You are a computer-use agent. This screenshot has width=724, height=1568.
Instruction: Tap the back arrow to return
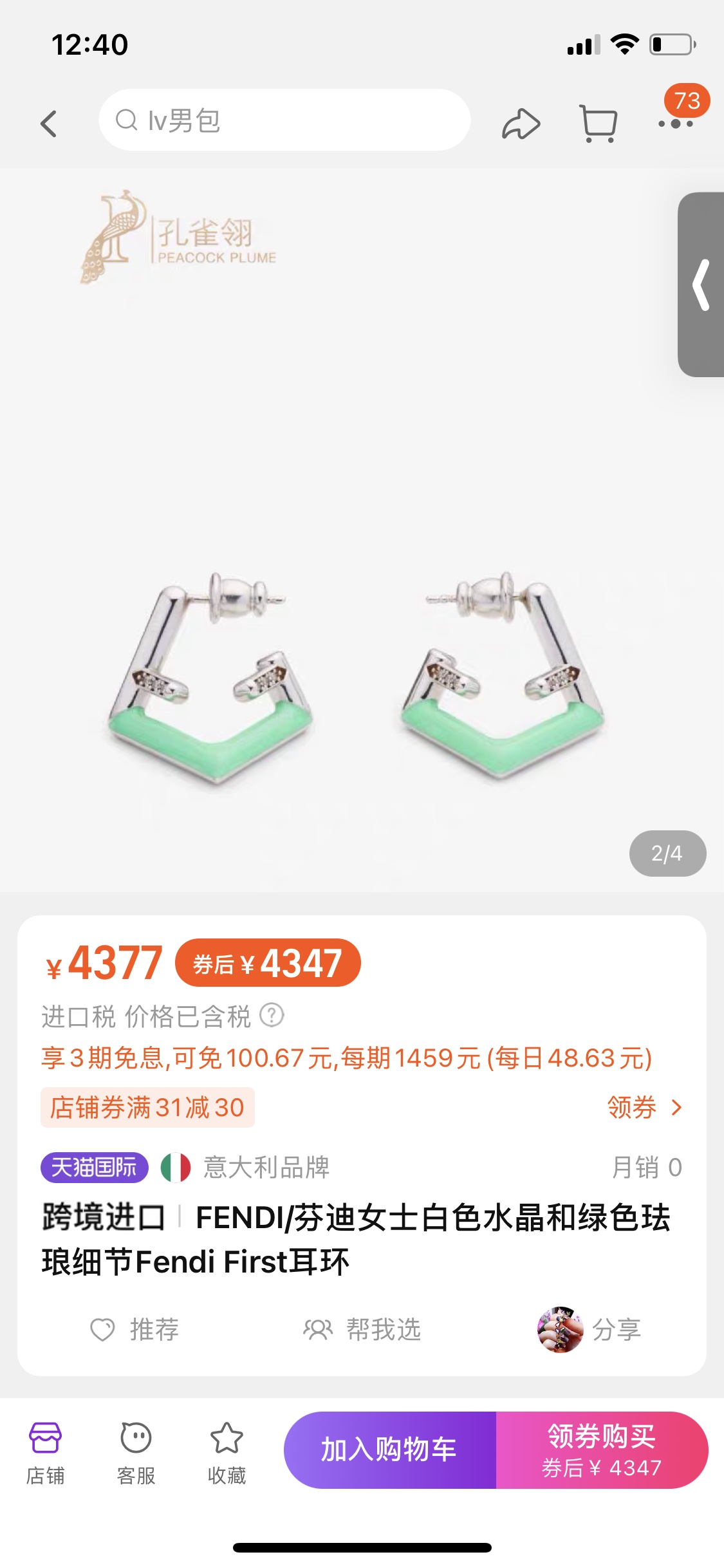tap(48, 123)
